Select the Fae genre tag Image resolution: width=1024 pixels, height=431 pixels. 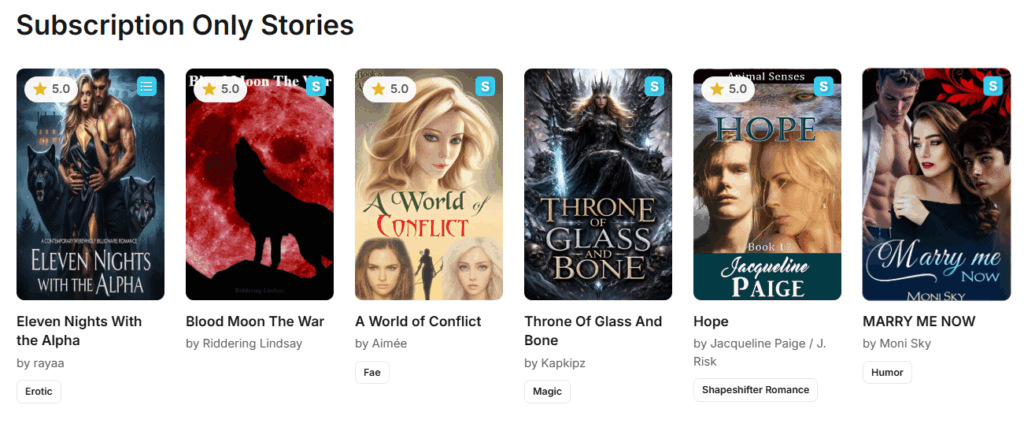(372, 372)
